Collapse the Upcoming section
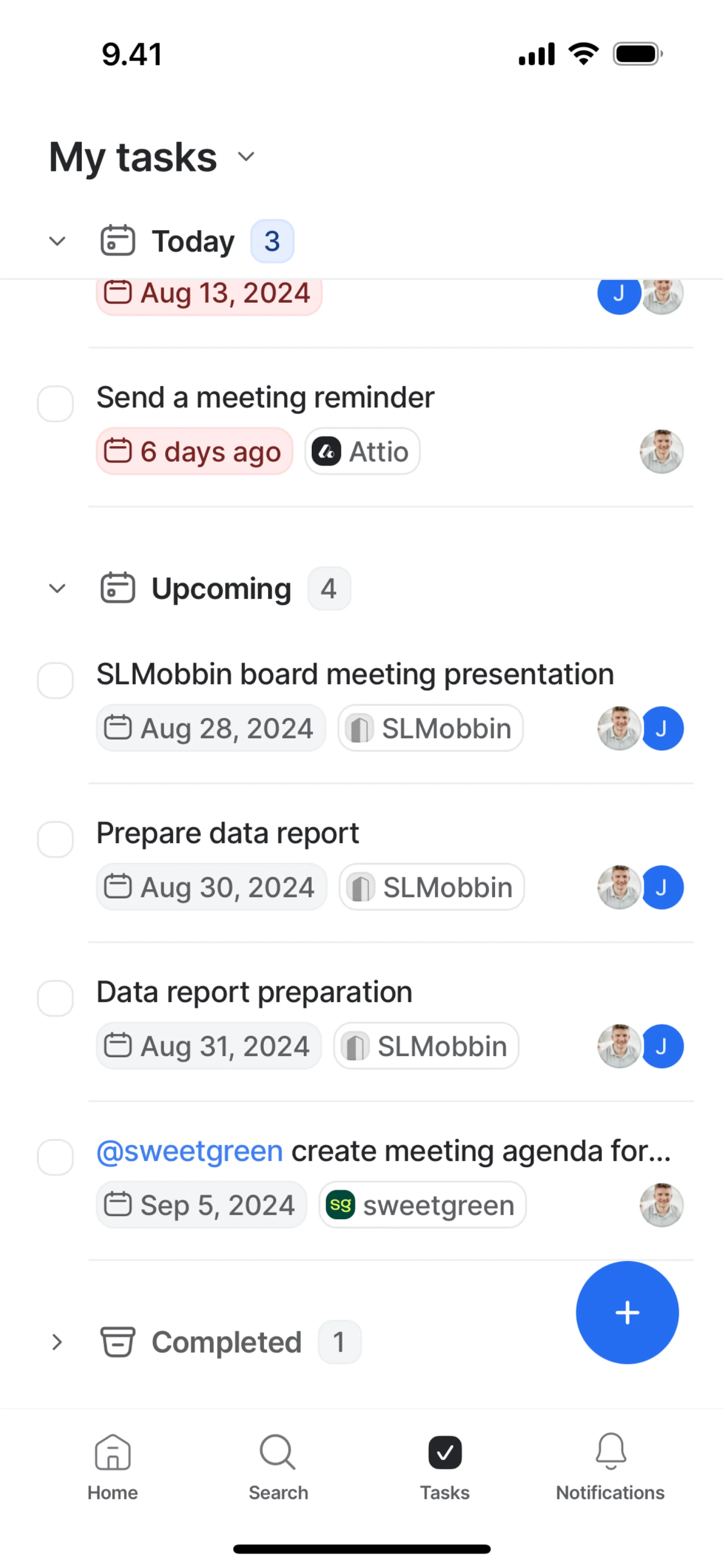 [57, 588]
